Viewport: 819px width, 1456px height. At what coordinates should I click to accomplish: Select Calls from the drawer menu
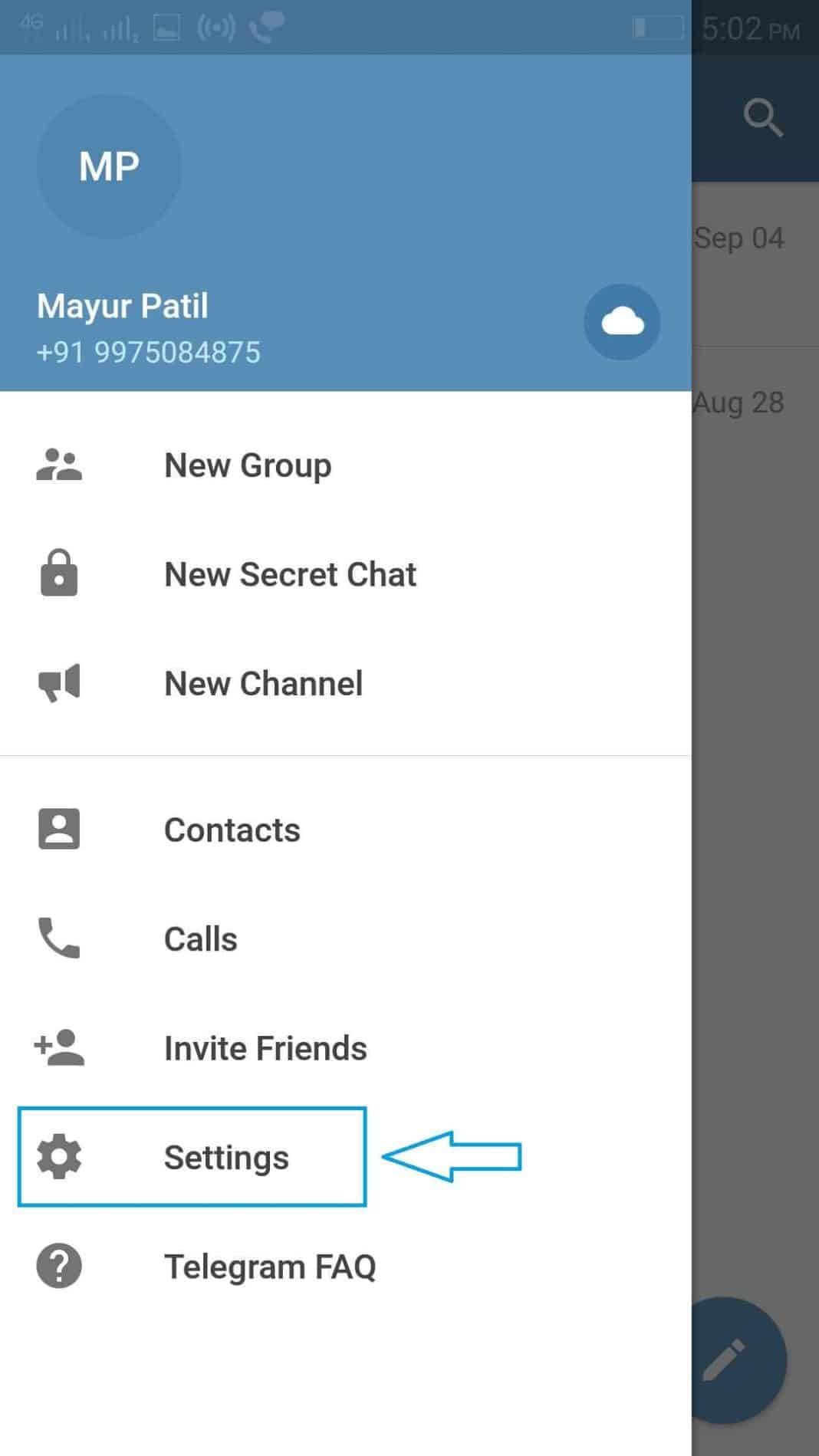[x=200, y=938]
